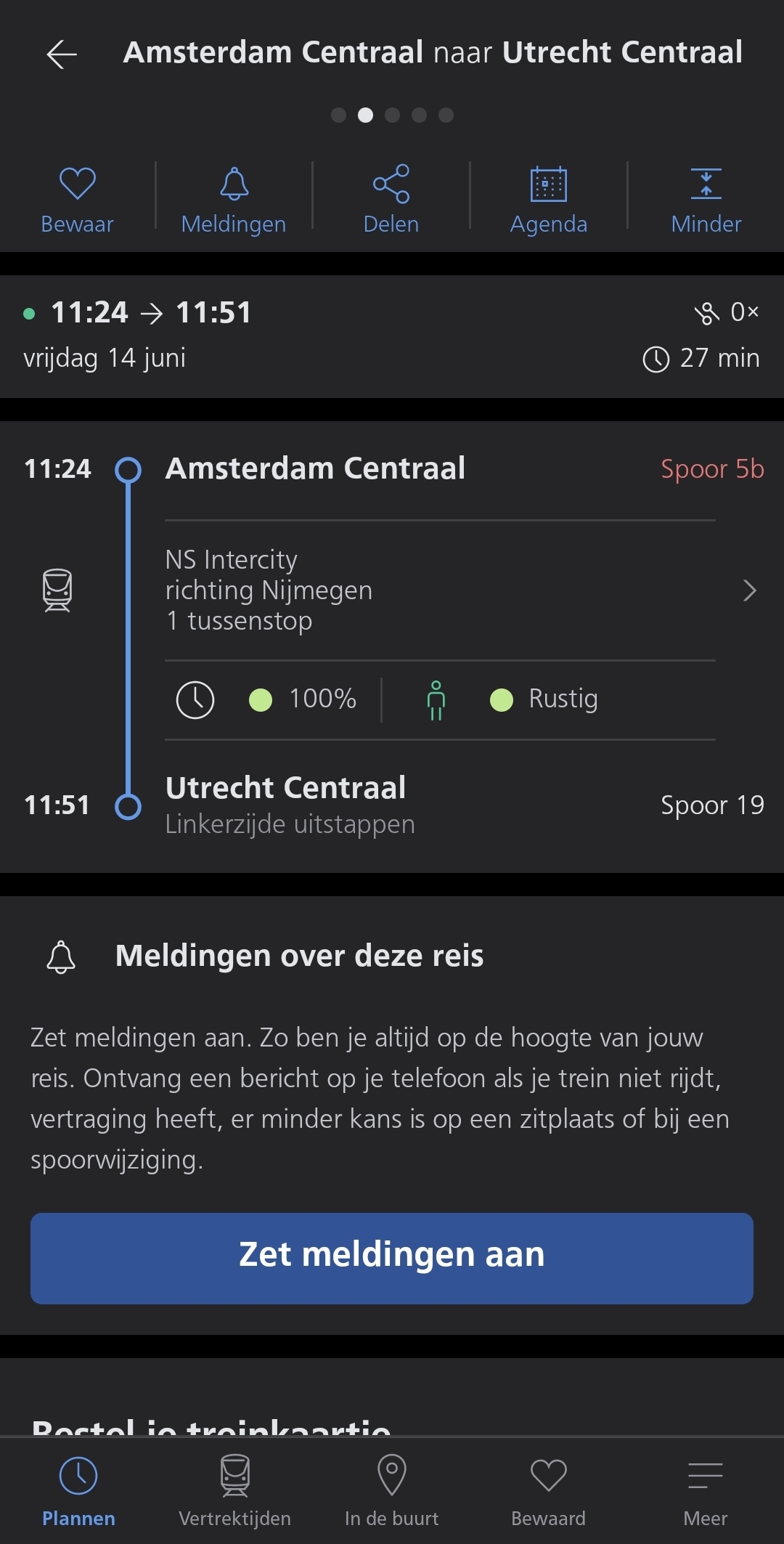The height and width of the screenshot is (1544, 784).
Task: Go back using the top-left arrow
Action: click(x=62, y=54)
